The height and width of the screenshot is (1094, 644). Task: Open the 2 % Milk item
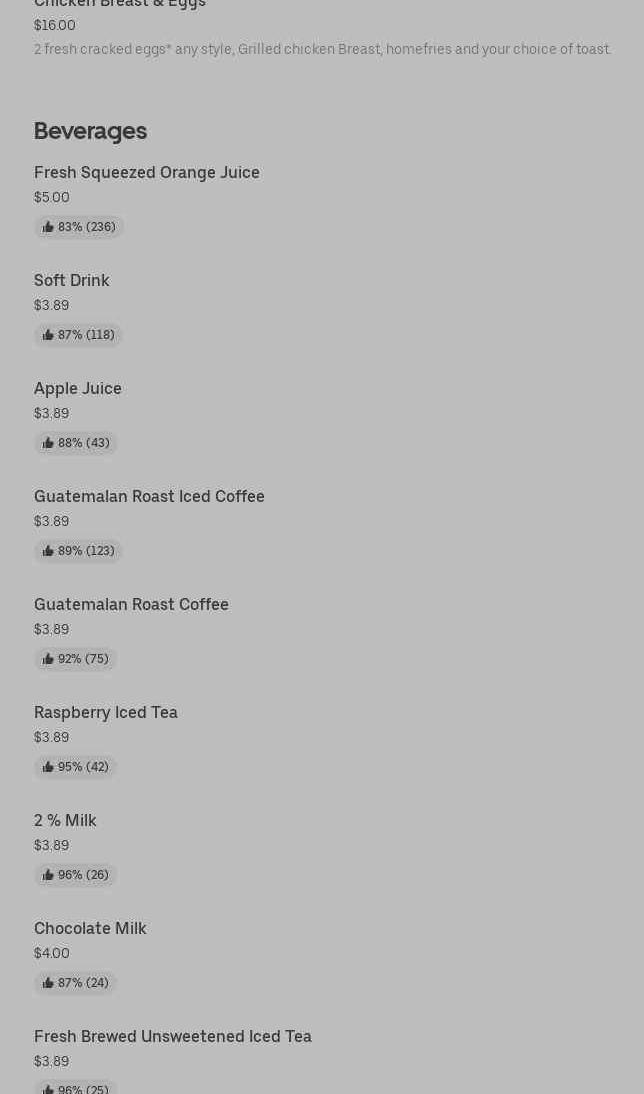[x=65, y=821]
